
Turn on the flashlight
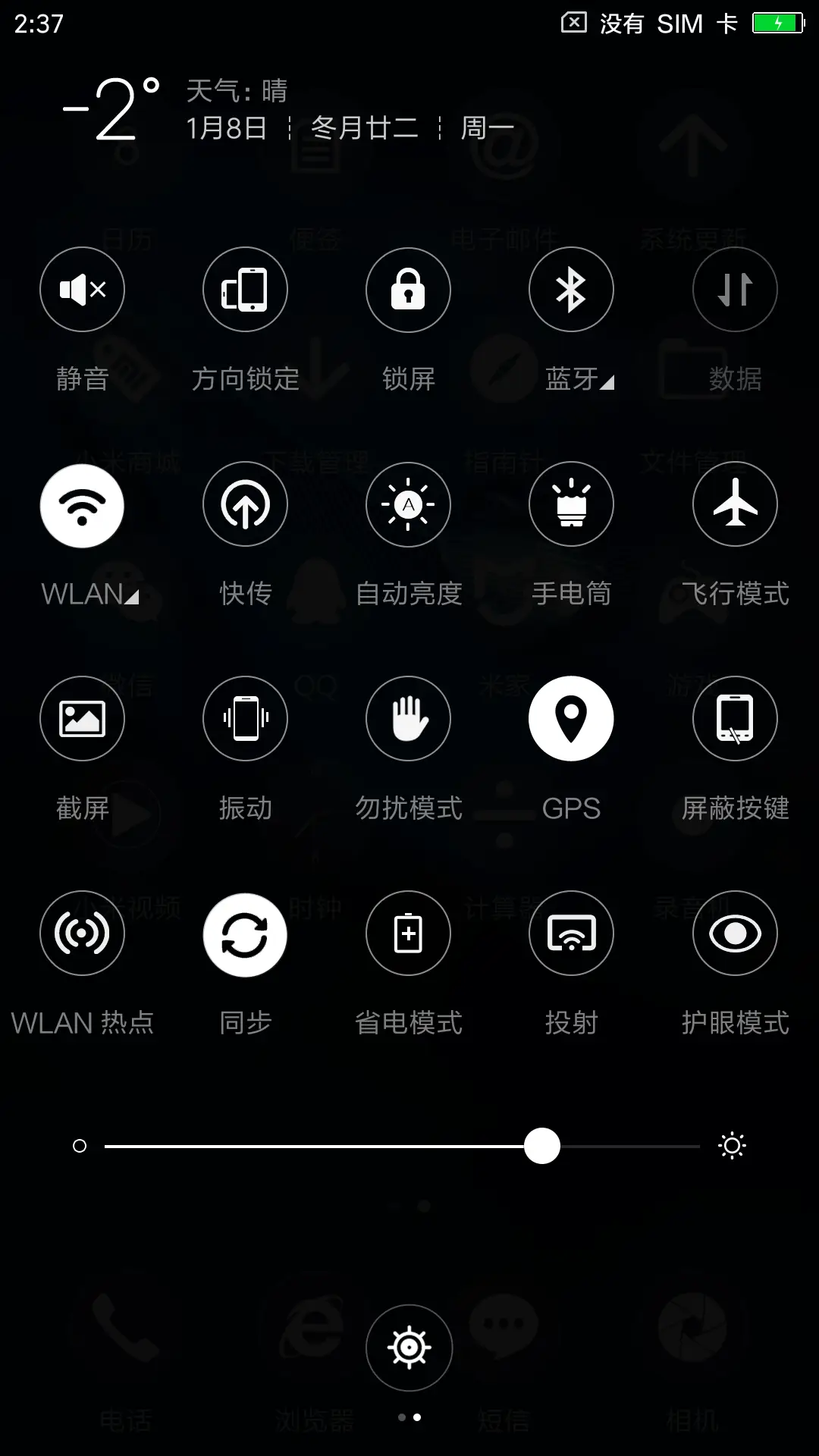[x=571, y=505]
